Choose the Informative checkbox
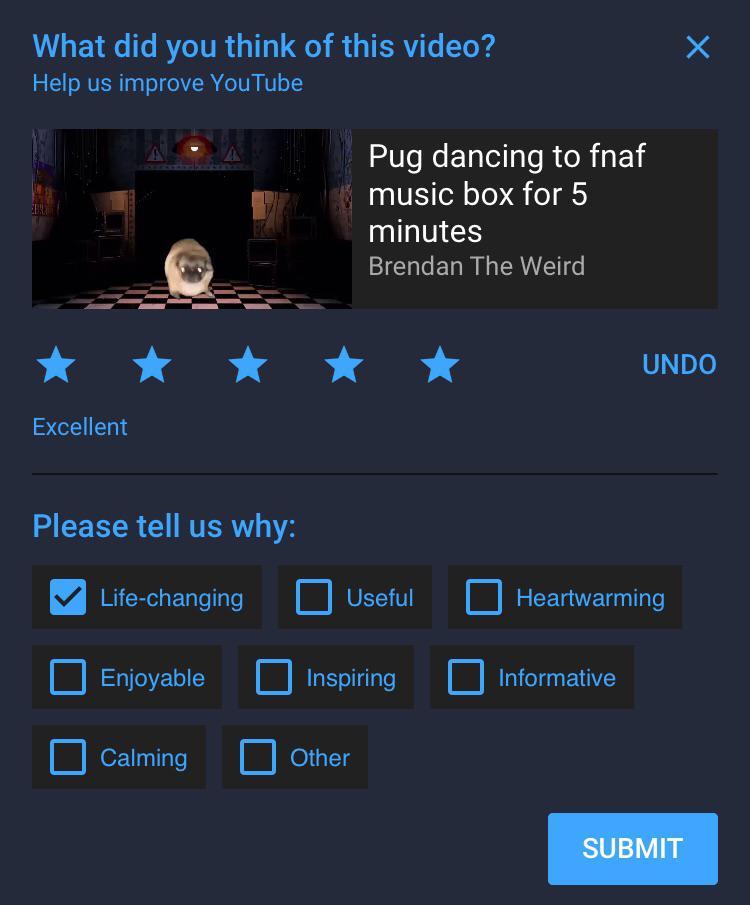This screenshot has height=905, width=750. click(466, 678)
